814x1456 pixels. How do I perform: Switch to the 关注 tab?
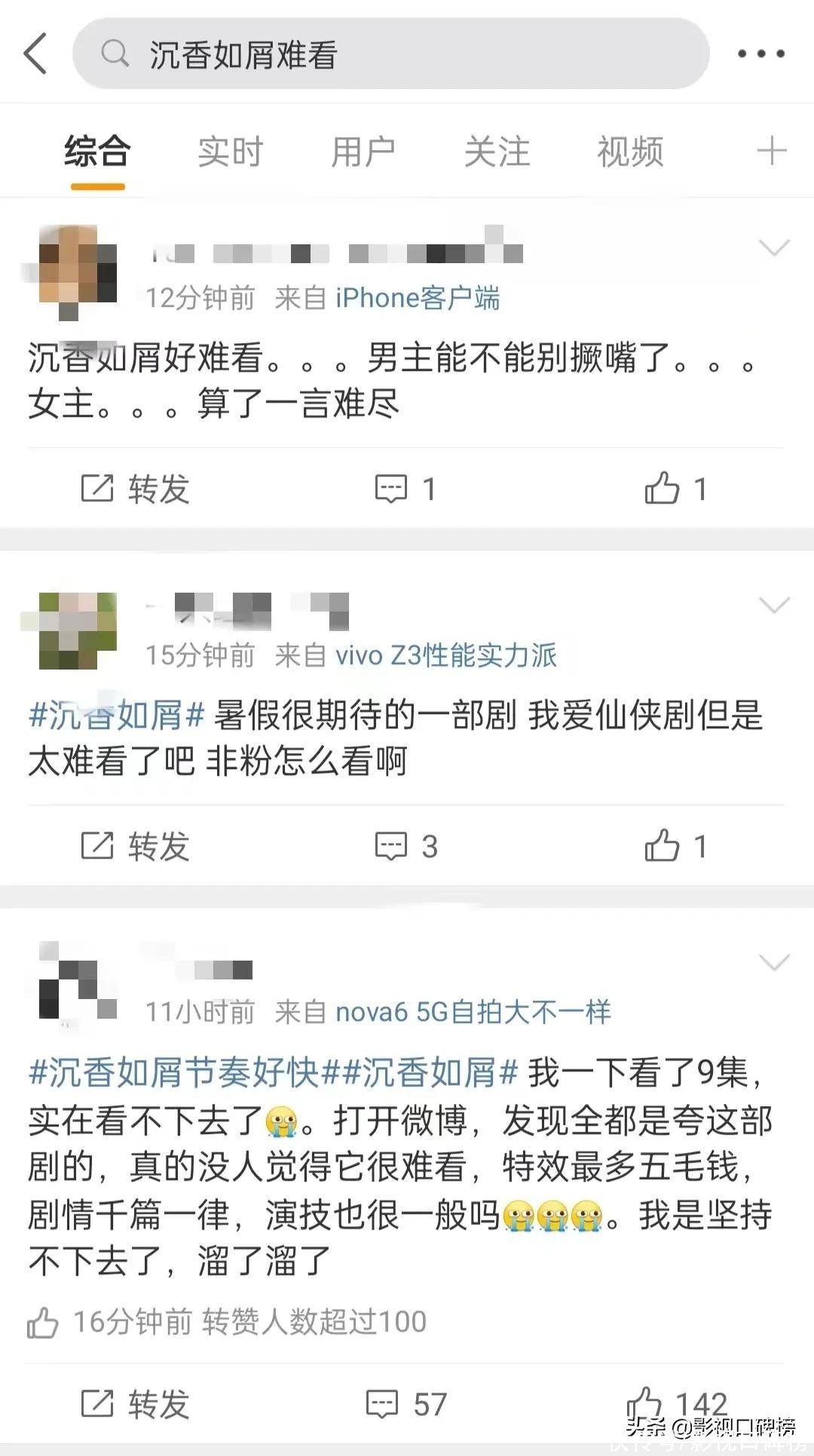[x=497, y=152]
